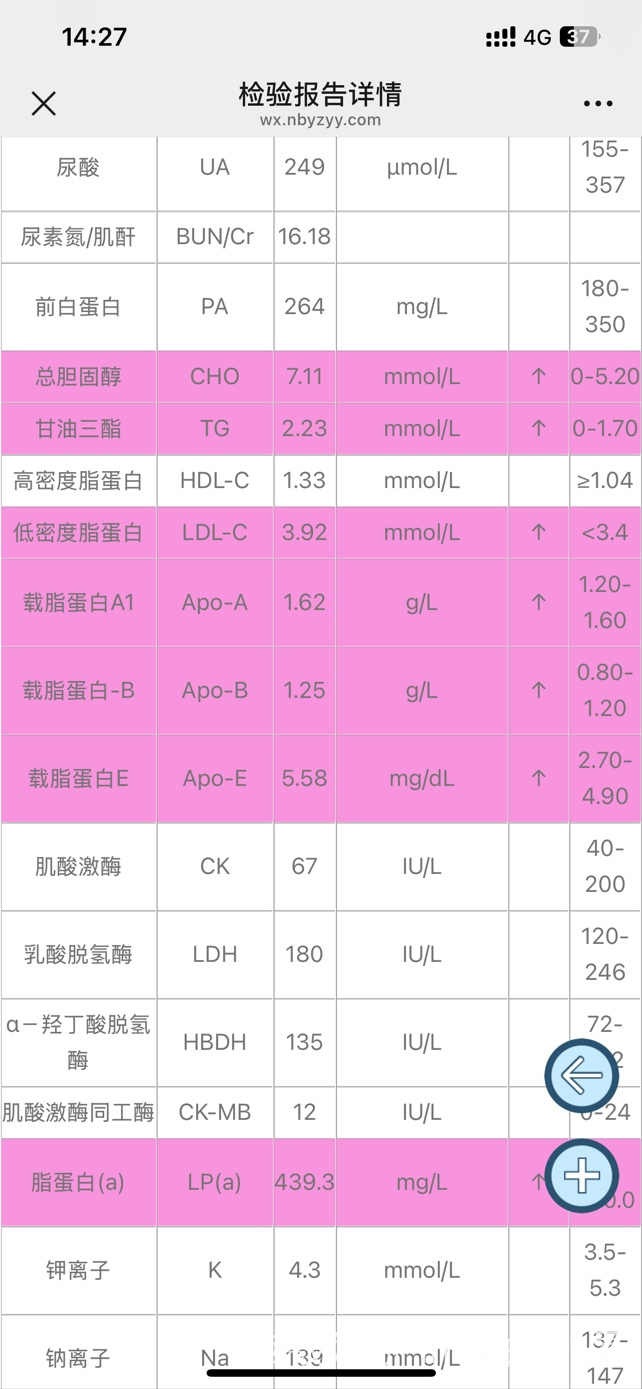Tap the floating plus button

pos(582,1176)
